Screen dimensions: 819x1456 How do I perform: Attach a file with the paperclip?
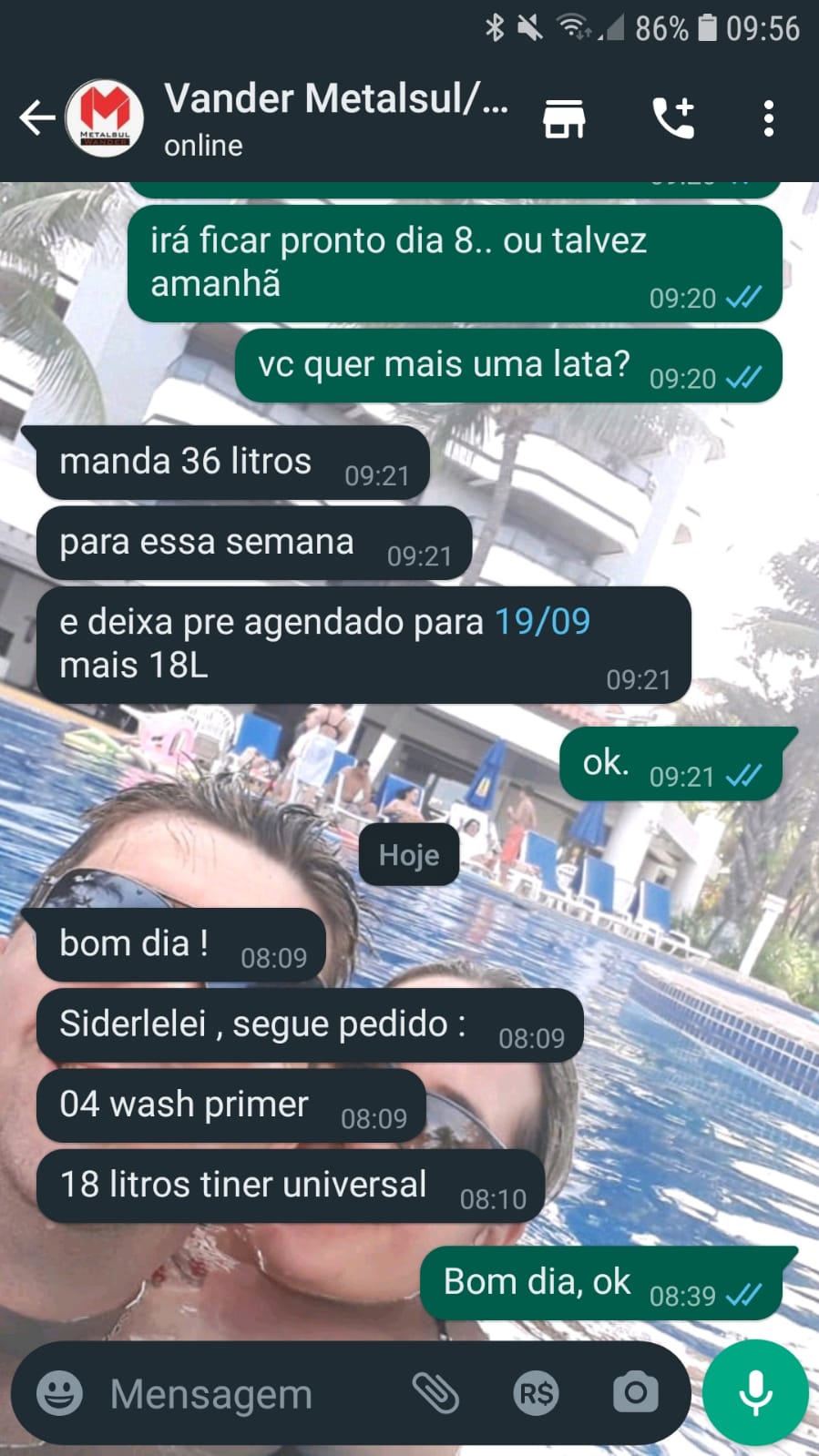point(435,1393)
